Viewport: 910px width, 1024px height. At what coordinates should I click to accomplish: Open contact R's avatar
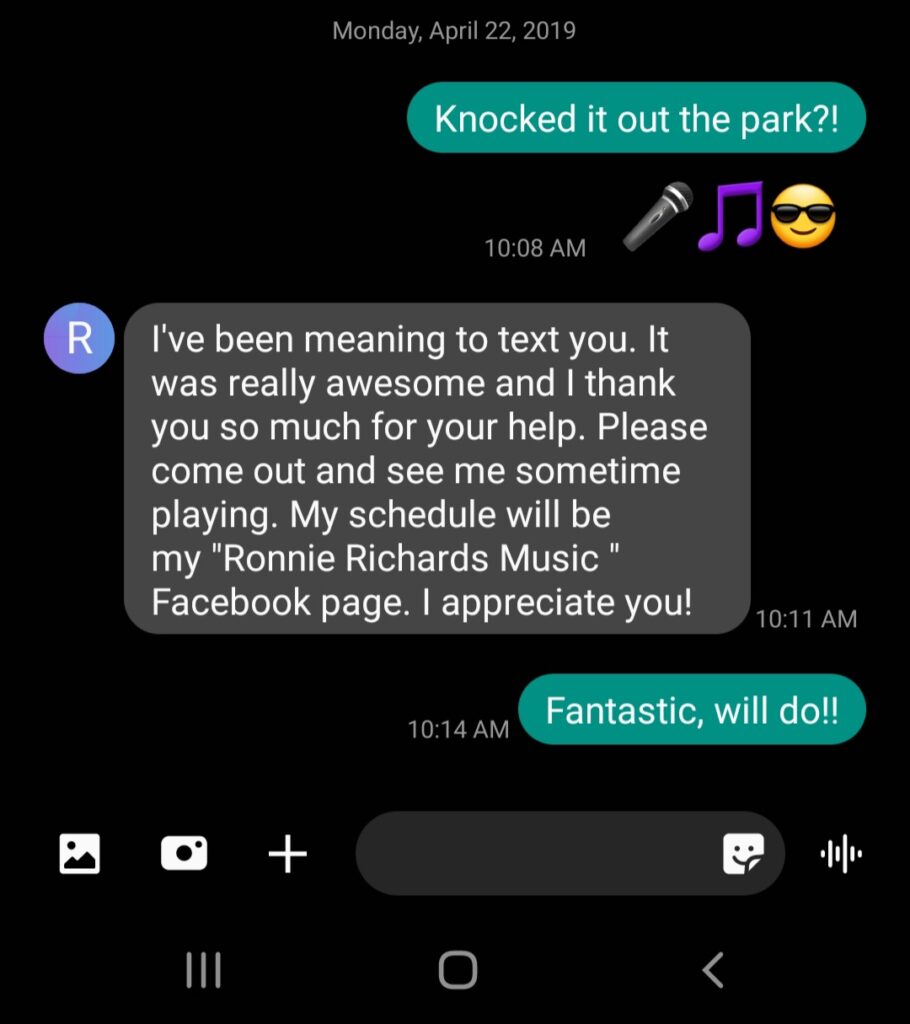click(79, 338)
